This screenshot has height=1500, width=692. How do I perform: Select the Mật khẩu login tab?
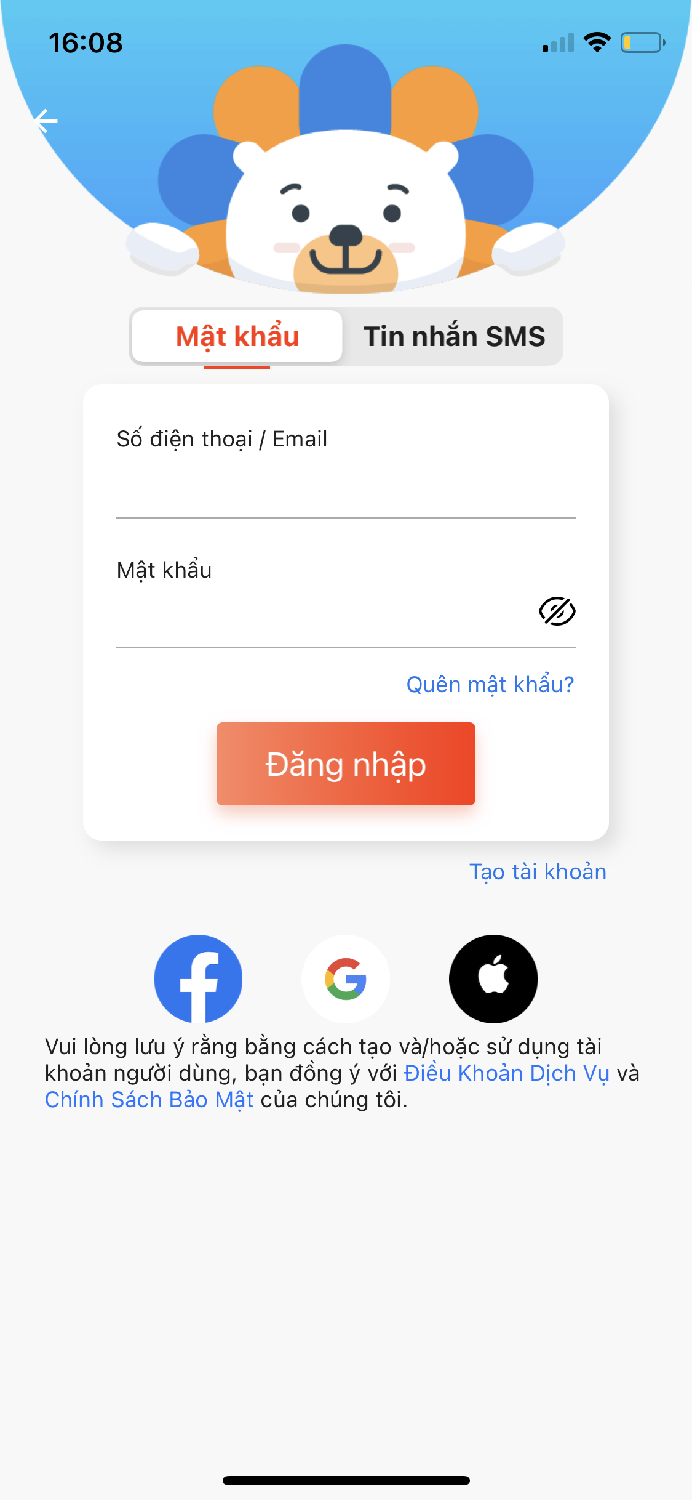point(237,336)
